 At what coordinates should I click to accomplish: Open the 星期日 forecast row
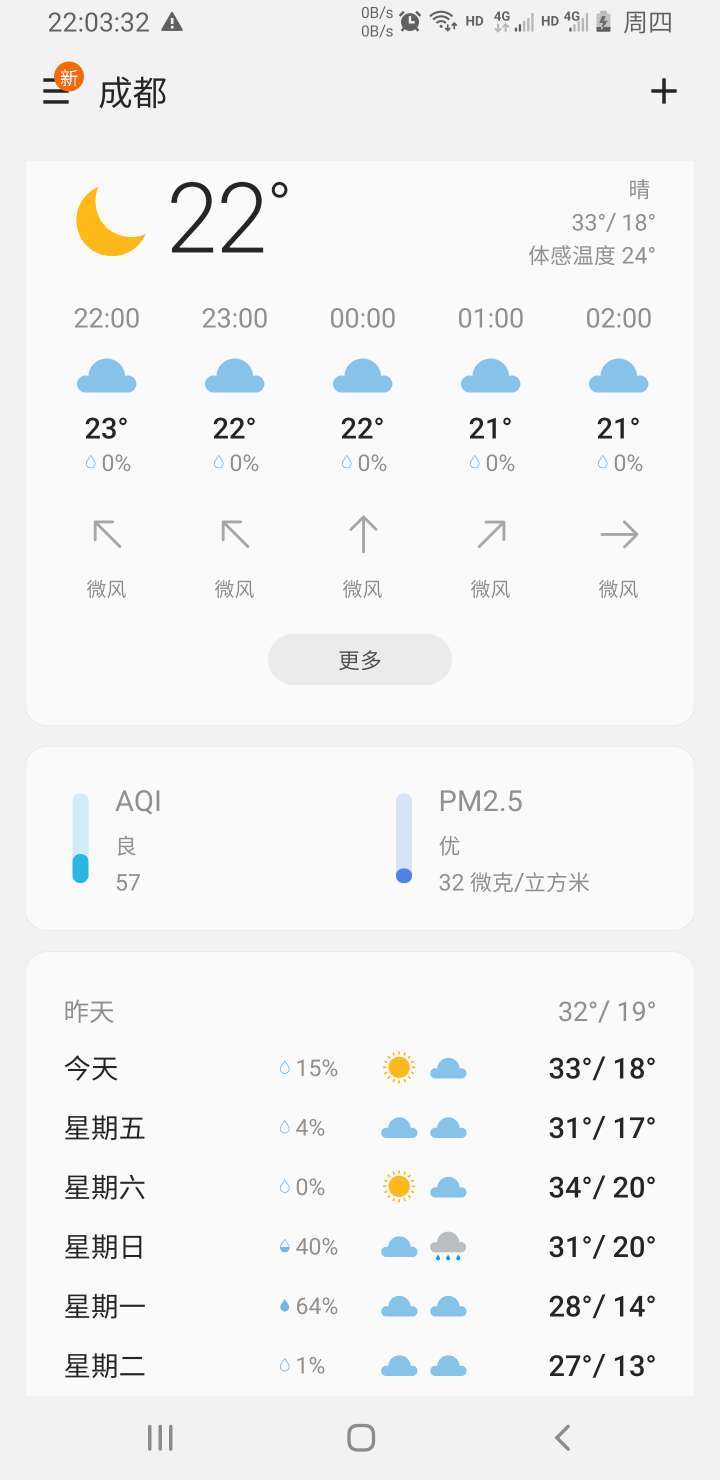tap(360, 1247)
